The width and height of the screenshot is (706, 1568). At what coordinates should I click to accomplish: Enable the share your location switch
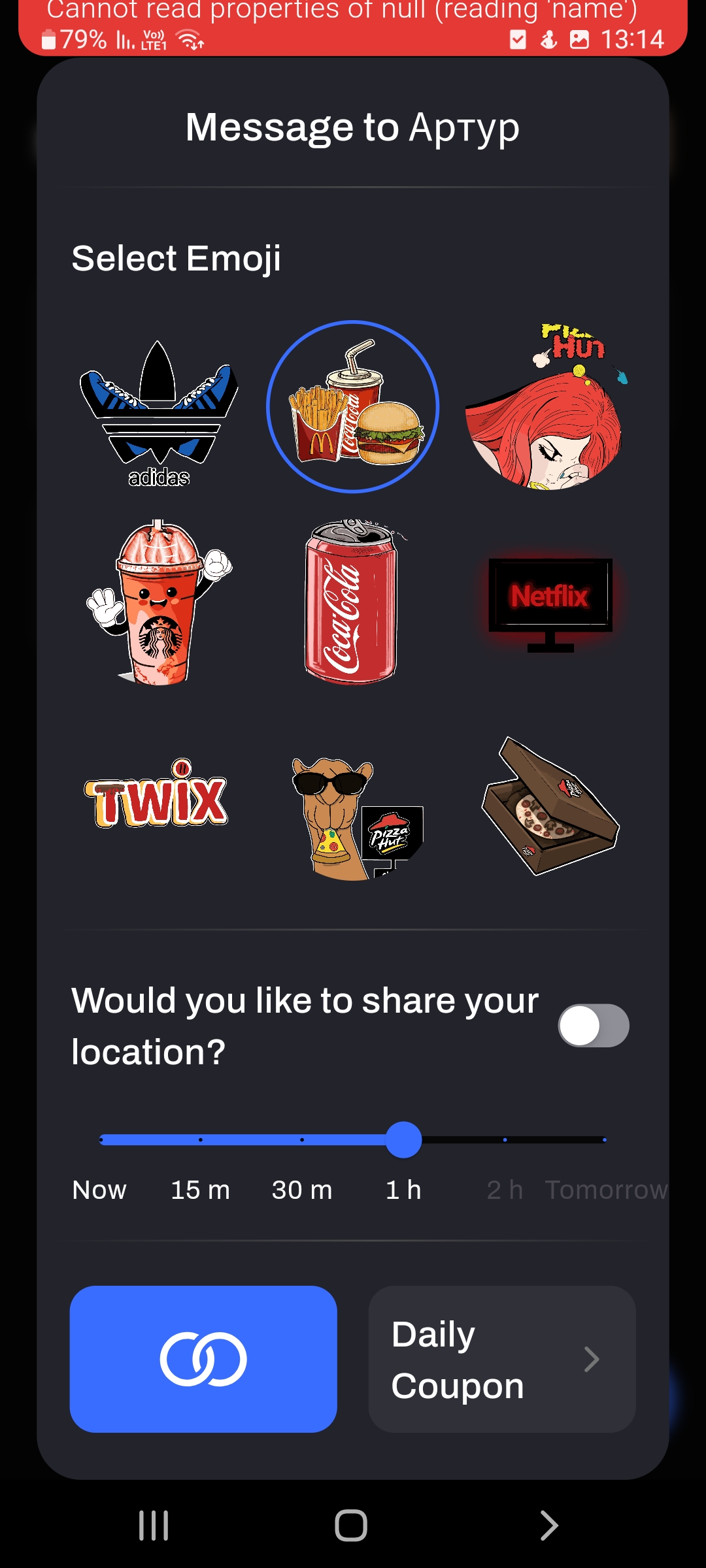593,1025
